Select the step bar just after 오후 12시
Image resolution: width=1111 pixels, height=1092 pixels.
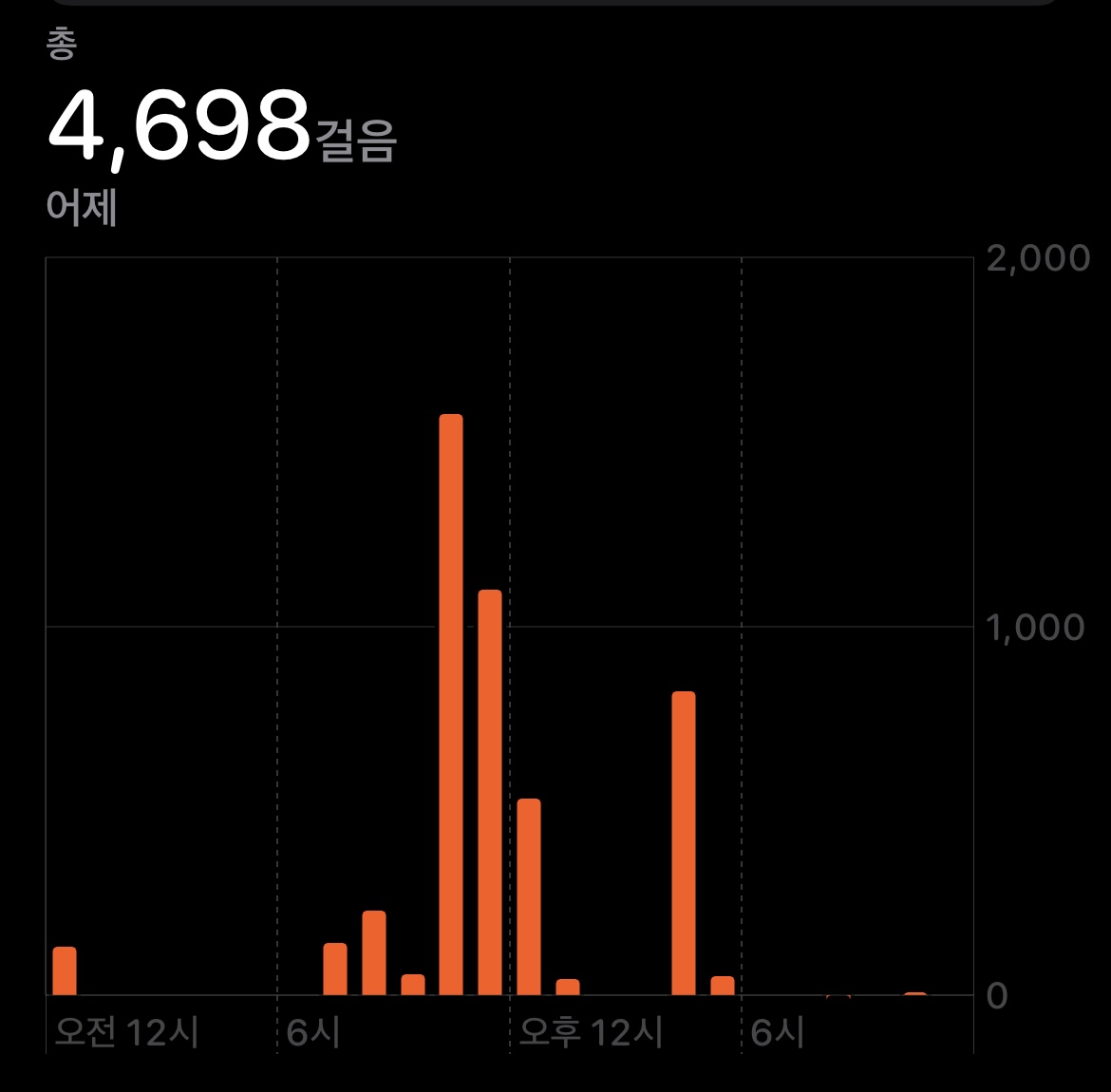[529, 897]
